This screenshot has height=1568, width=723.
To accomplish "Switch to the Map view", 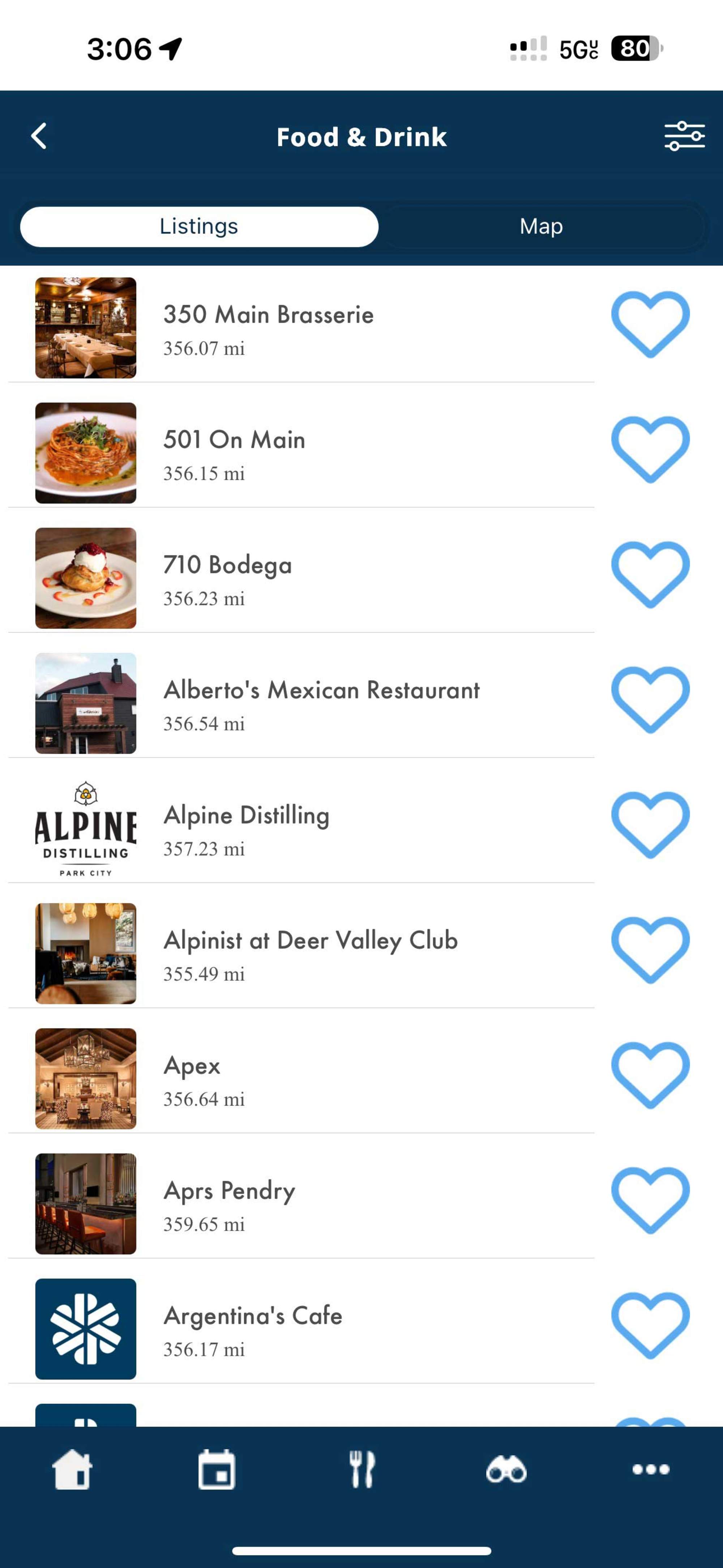I will pyautogui.click(x=541, y=226).
